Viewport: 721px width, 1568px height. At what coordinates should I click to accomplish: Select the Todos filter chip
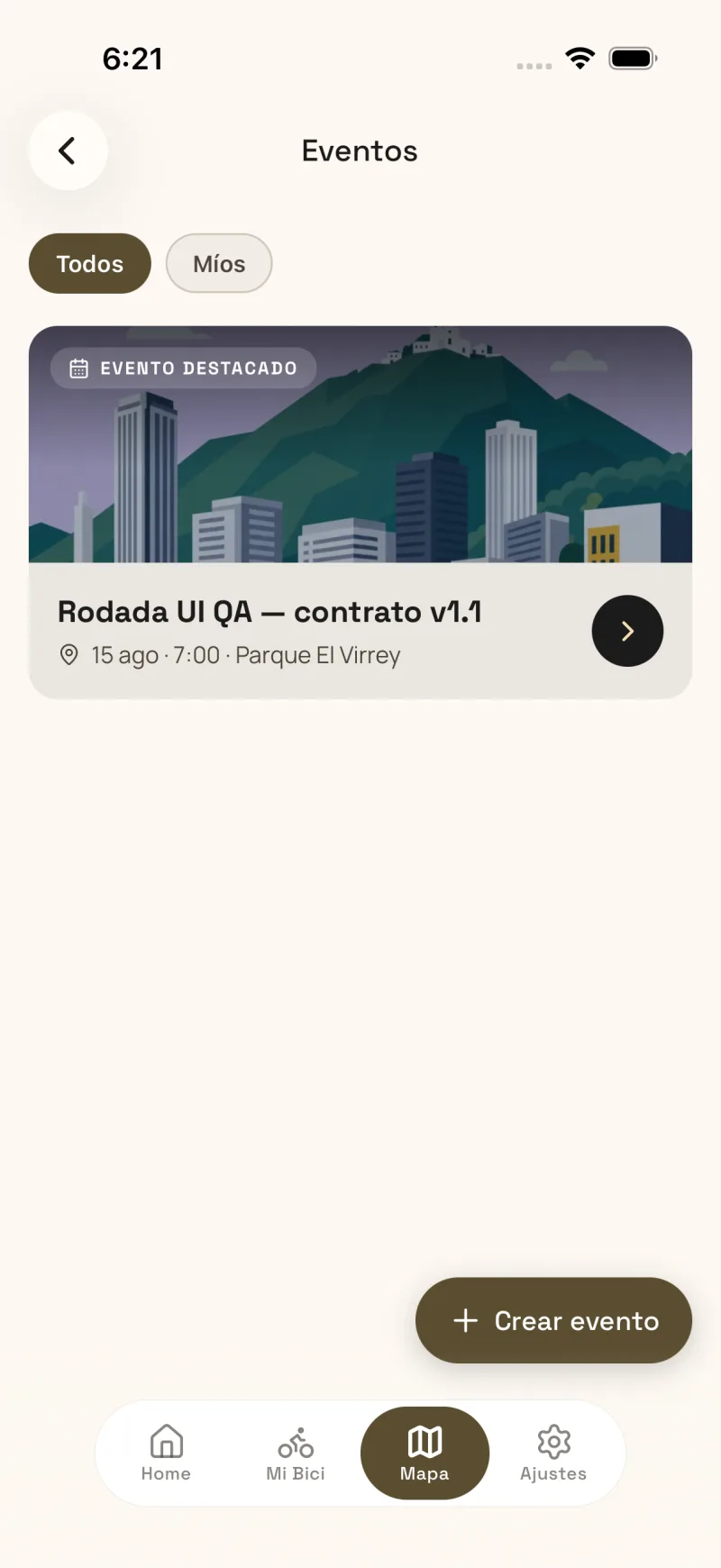coord(90,263)
